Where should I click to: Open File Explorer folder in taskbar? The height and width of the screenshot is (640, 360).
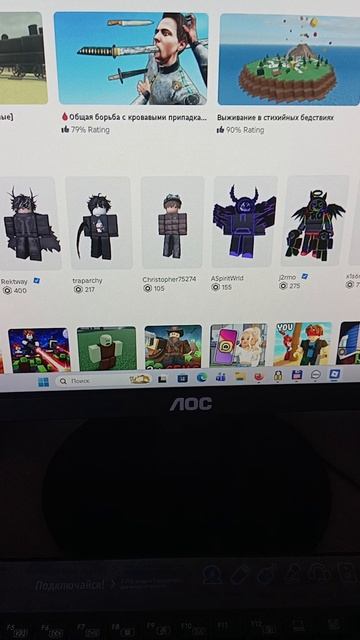pos(240,377)
